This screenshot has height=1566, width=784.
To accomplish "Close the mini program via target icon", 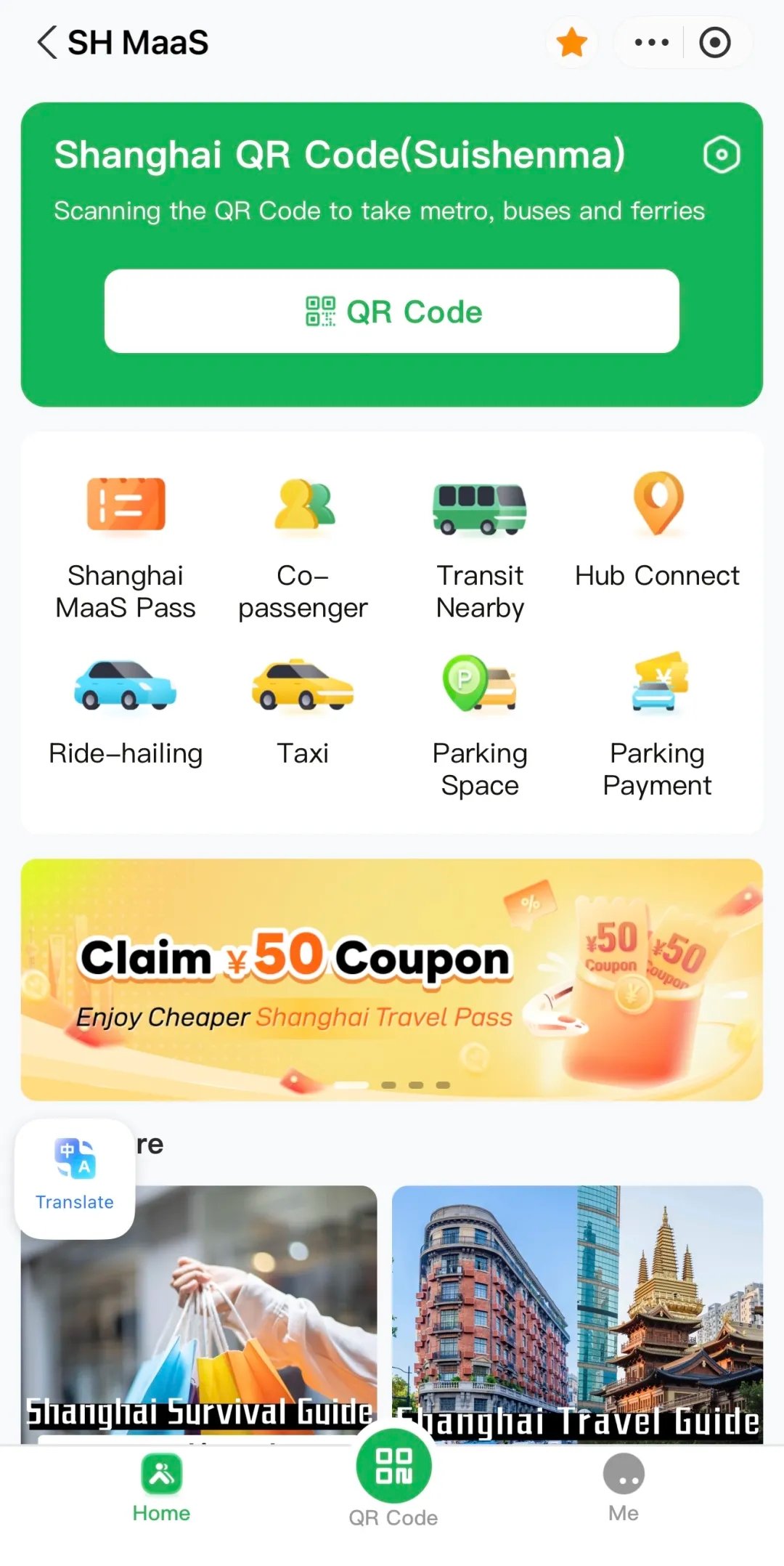I will click(x=715, y=42).
